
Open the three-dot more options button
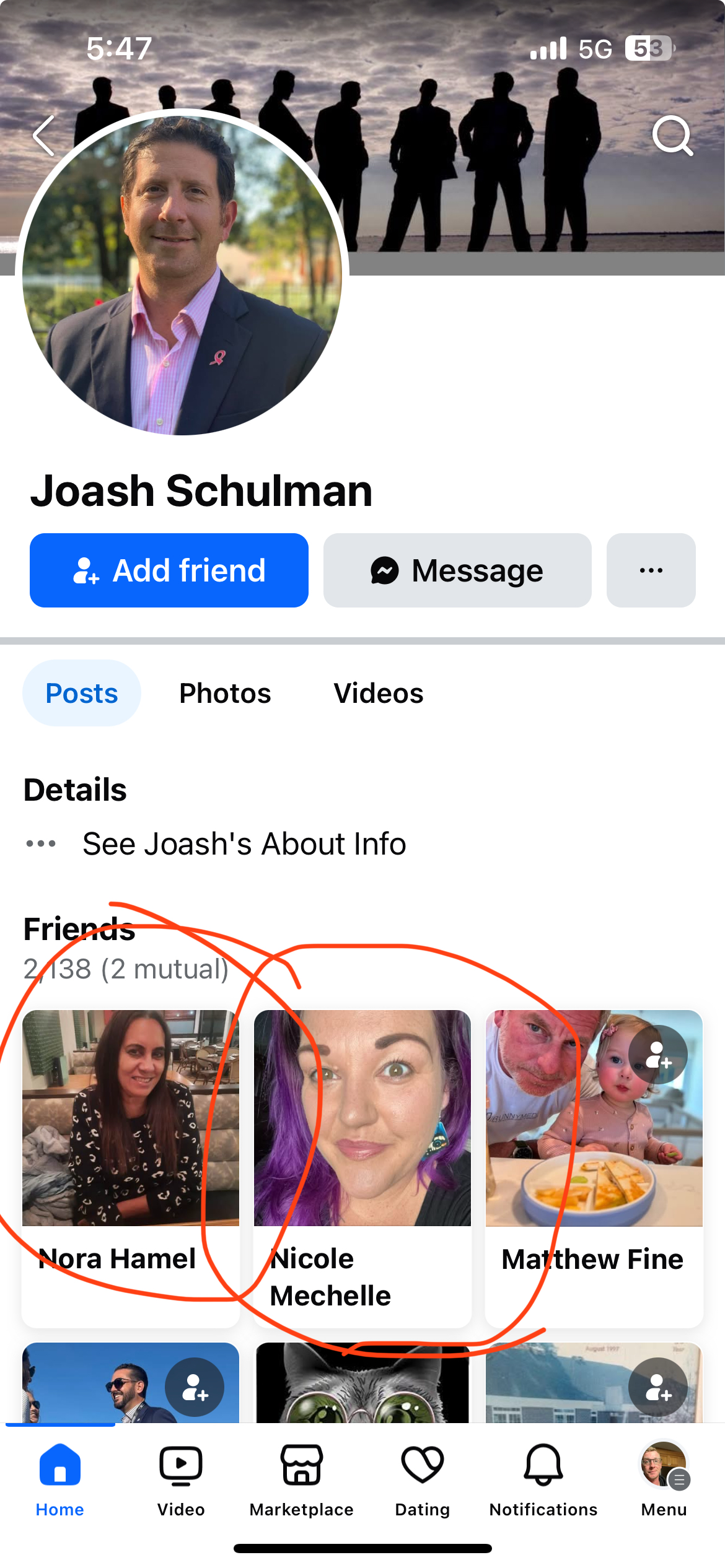coord(651,570)
